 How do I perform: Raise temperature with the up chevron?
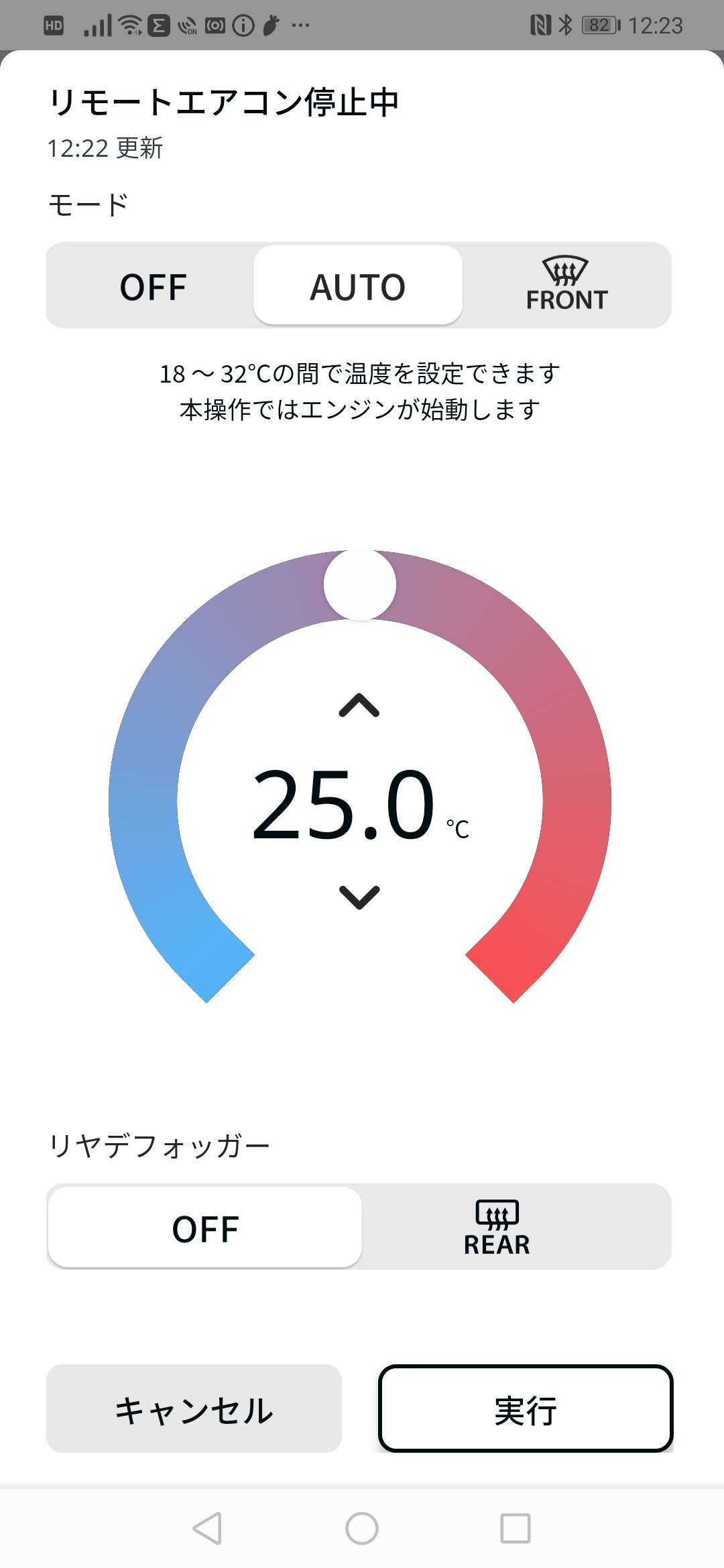tap(359, 706)
